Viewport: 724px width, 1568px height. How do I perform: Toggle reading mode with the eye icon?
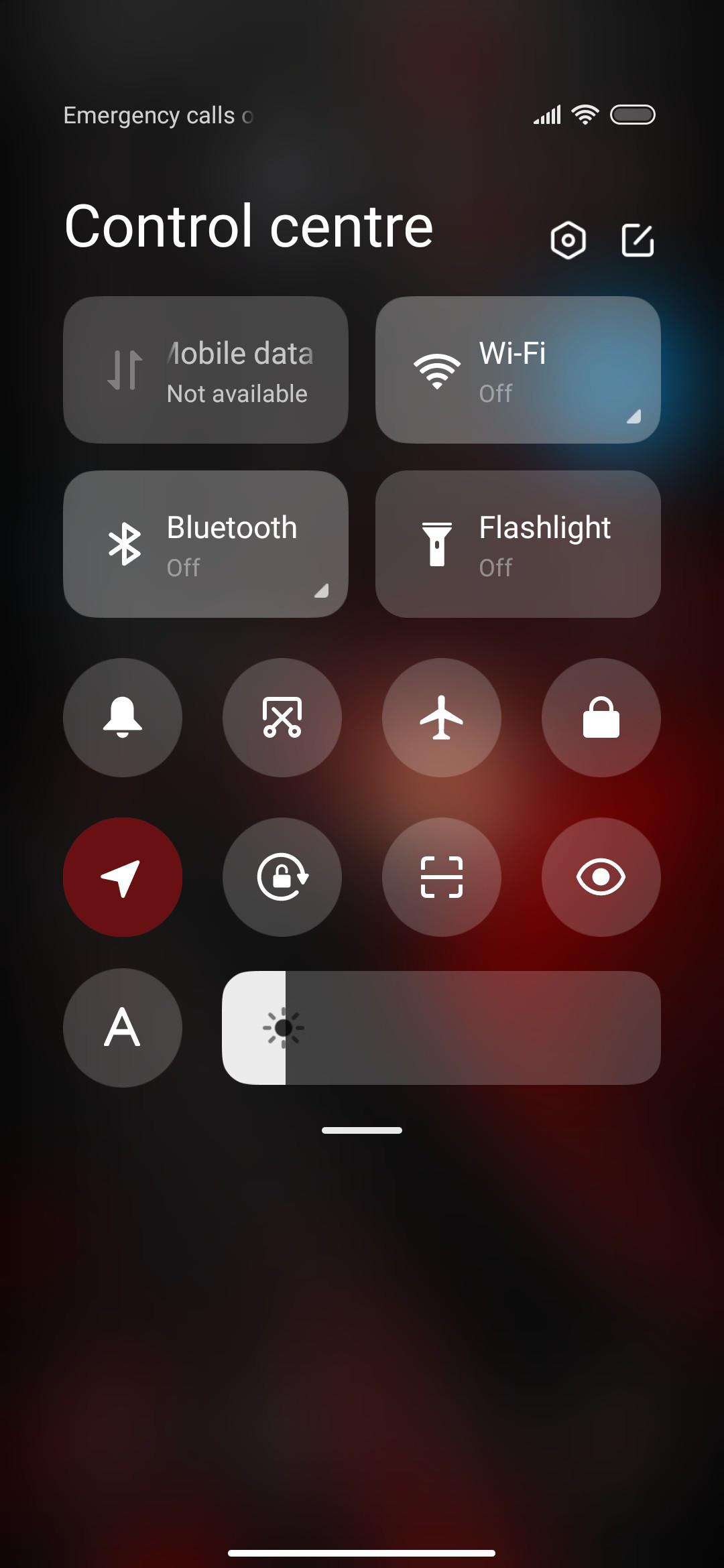click(601, 877)
